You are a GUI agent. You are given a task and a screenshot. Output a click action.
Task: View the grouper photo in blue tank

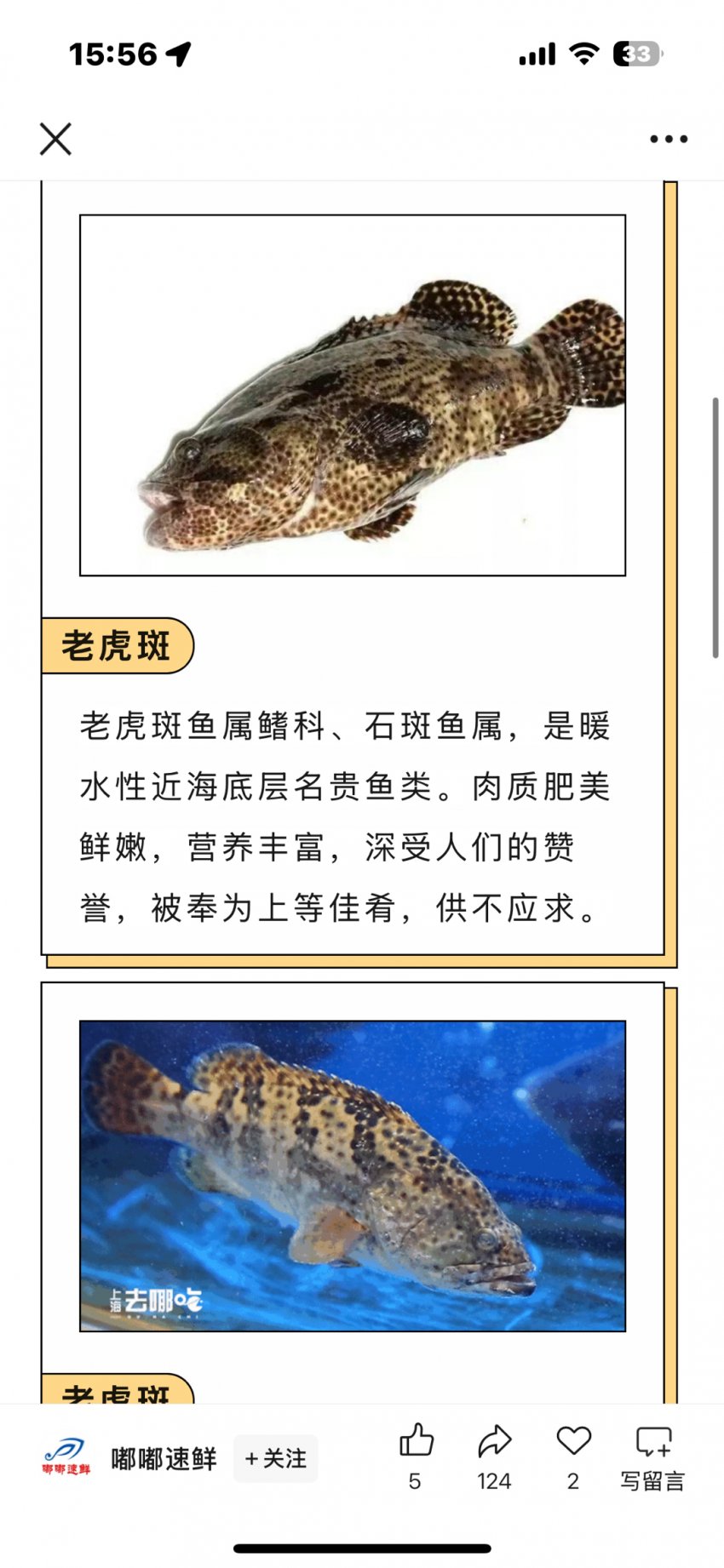click(353, 1176)
